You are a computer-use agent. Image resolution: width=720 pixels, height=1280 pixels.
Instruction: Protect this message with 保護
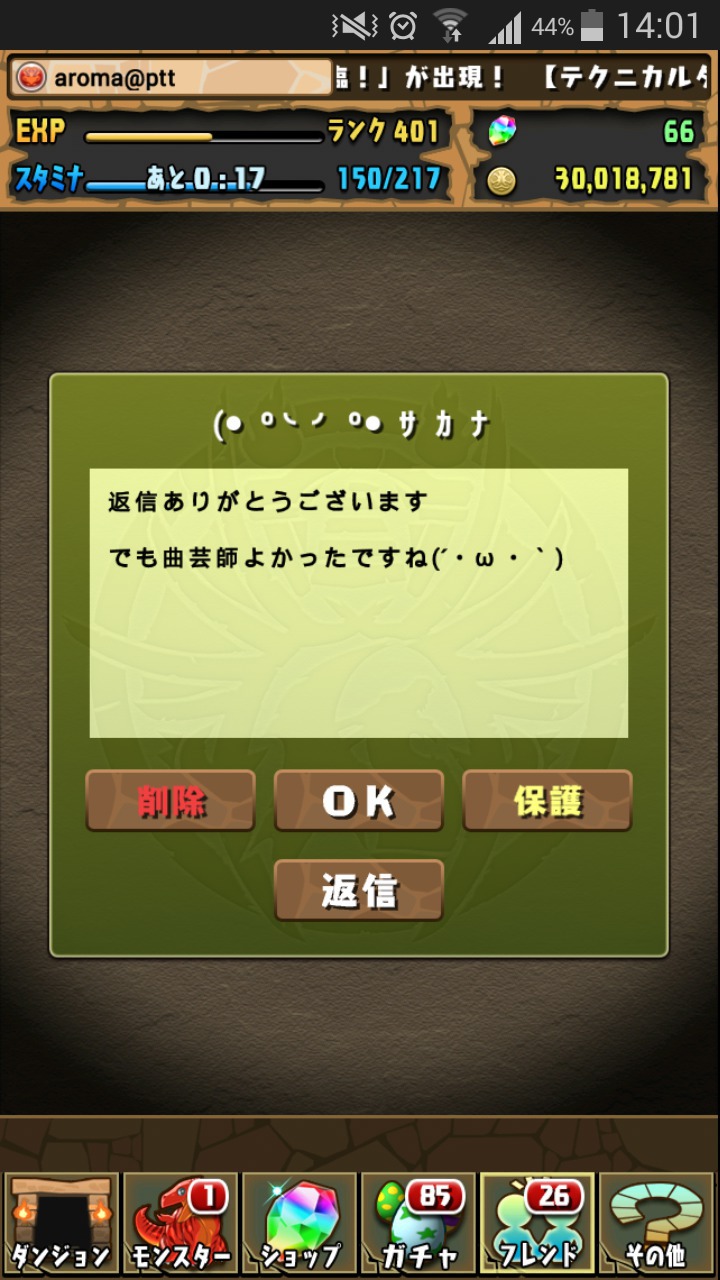[x=547, y=801]
